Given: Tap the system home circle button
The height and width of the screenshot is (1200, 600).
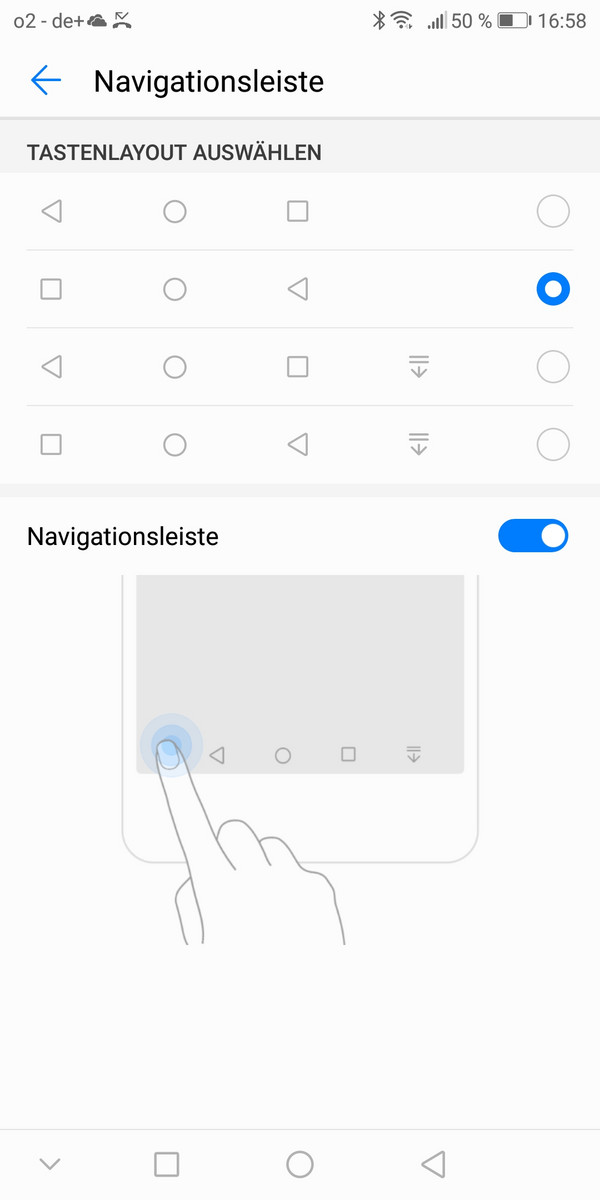Looking at the screenshot, I should pos(300,1164).
